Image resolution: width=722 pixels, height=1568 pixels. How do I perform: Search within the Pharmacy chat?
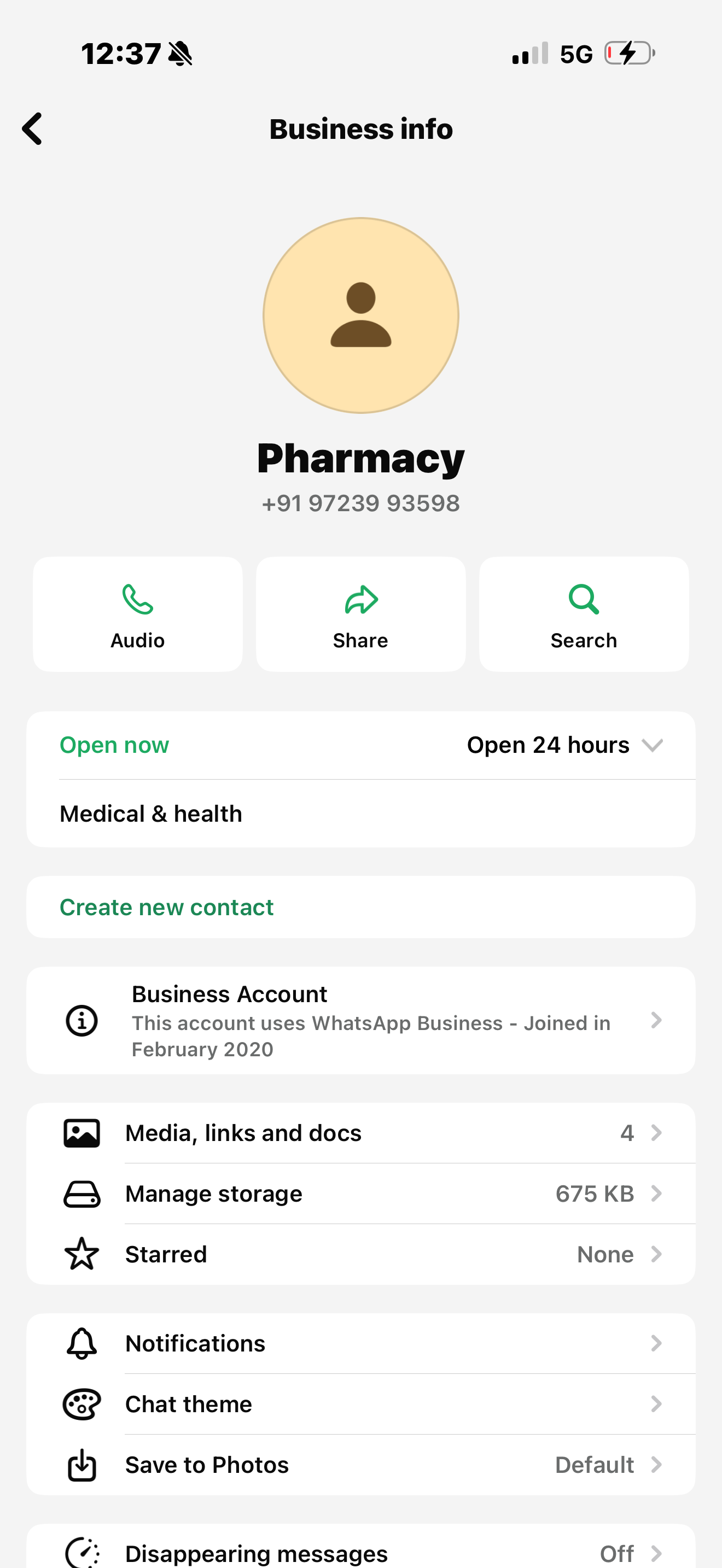click(x=583, y=614)
